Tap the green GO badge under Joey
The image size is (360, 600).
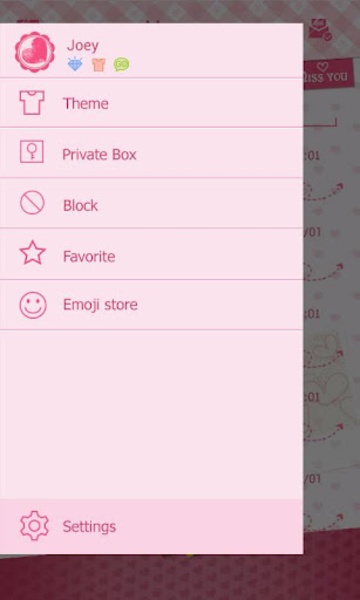click(x=121, y=64)
